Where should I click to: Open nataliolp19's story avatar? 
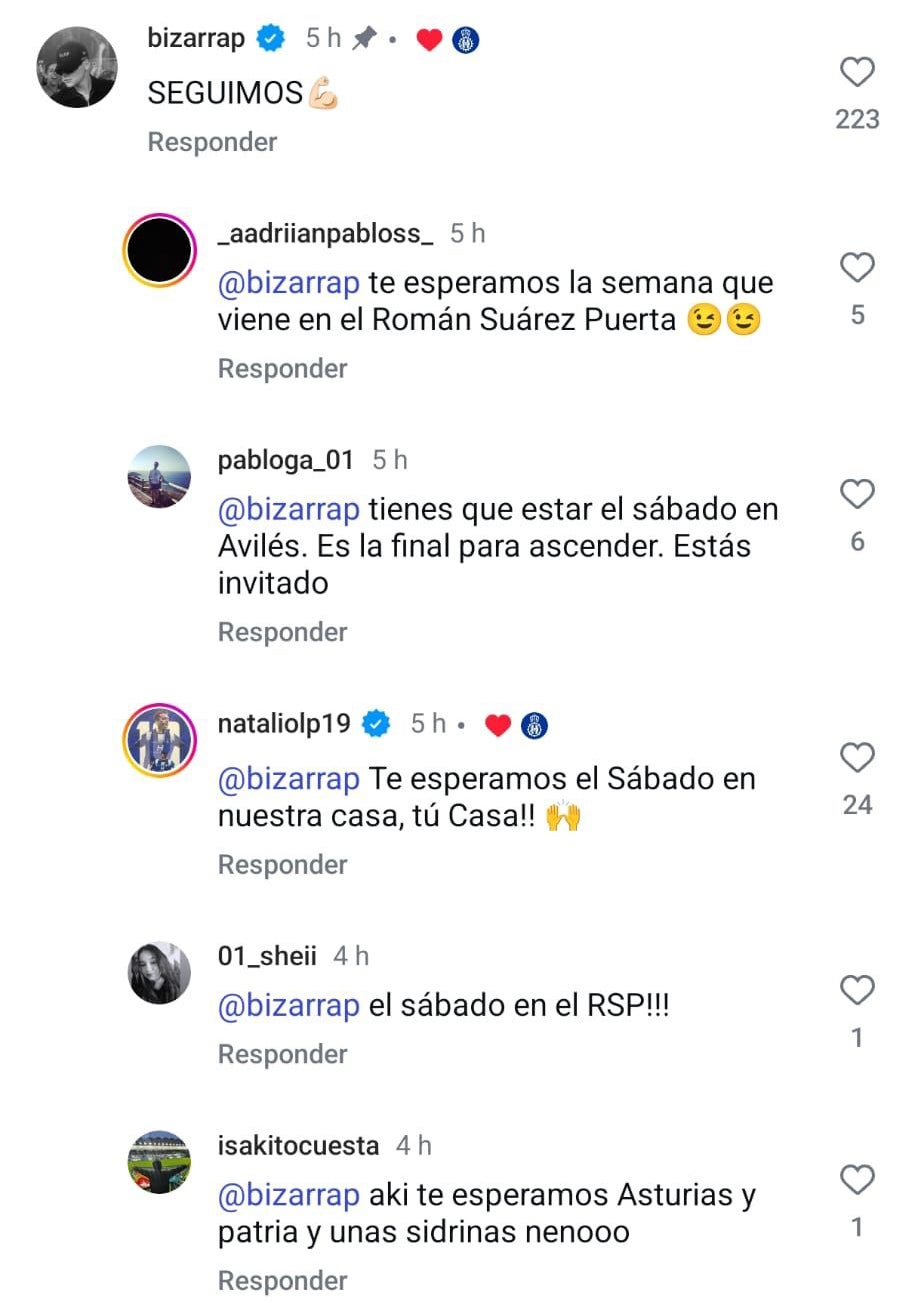tap(159, 741)
